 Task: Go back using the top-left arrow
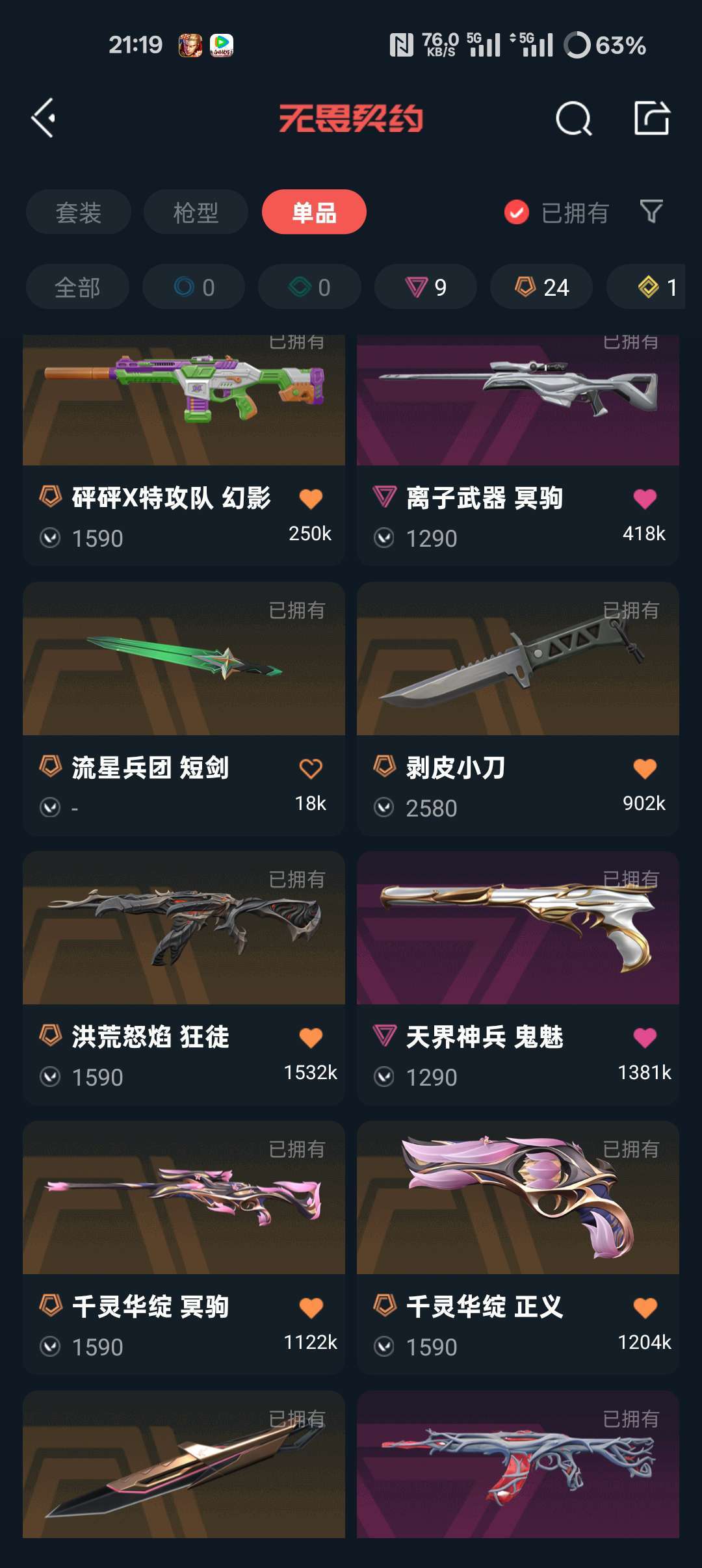coord(44,118)
